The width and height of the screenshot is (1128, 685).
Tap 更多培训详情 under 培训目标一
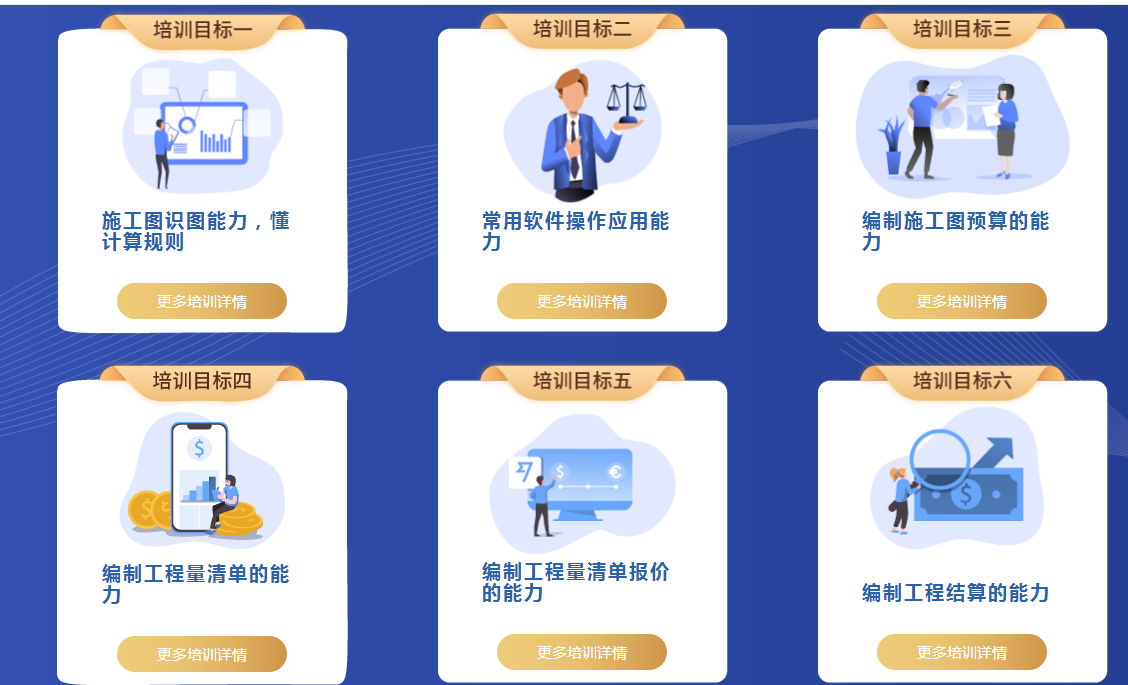coord(202,301)
